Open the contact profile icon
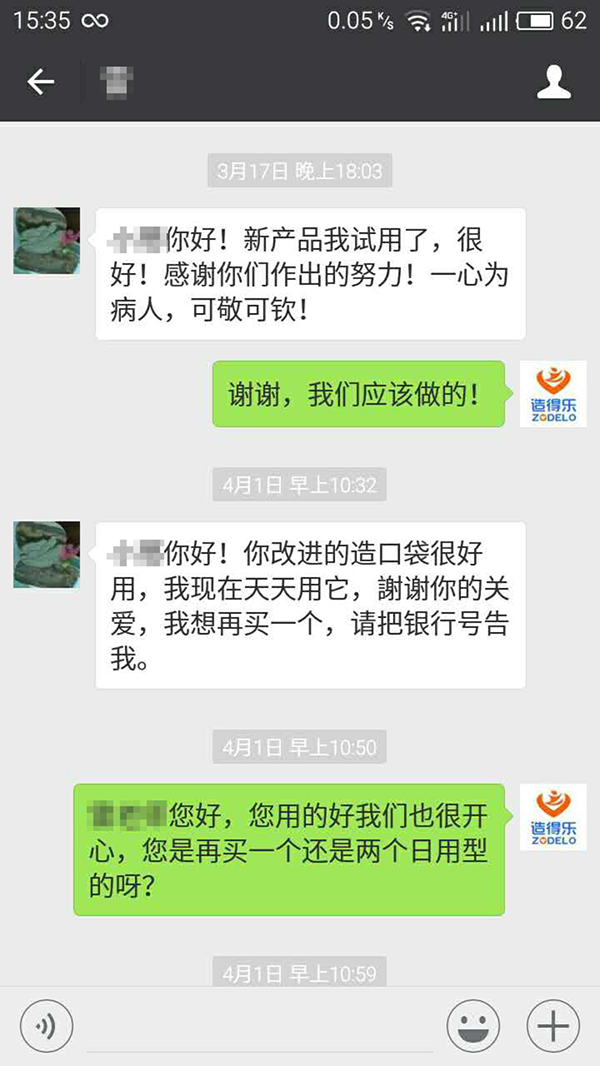600x1066 pixels. point(553,82)
